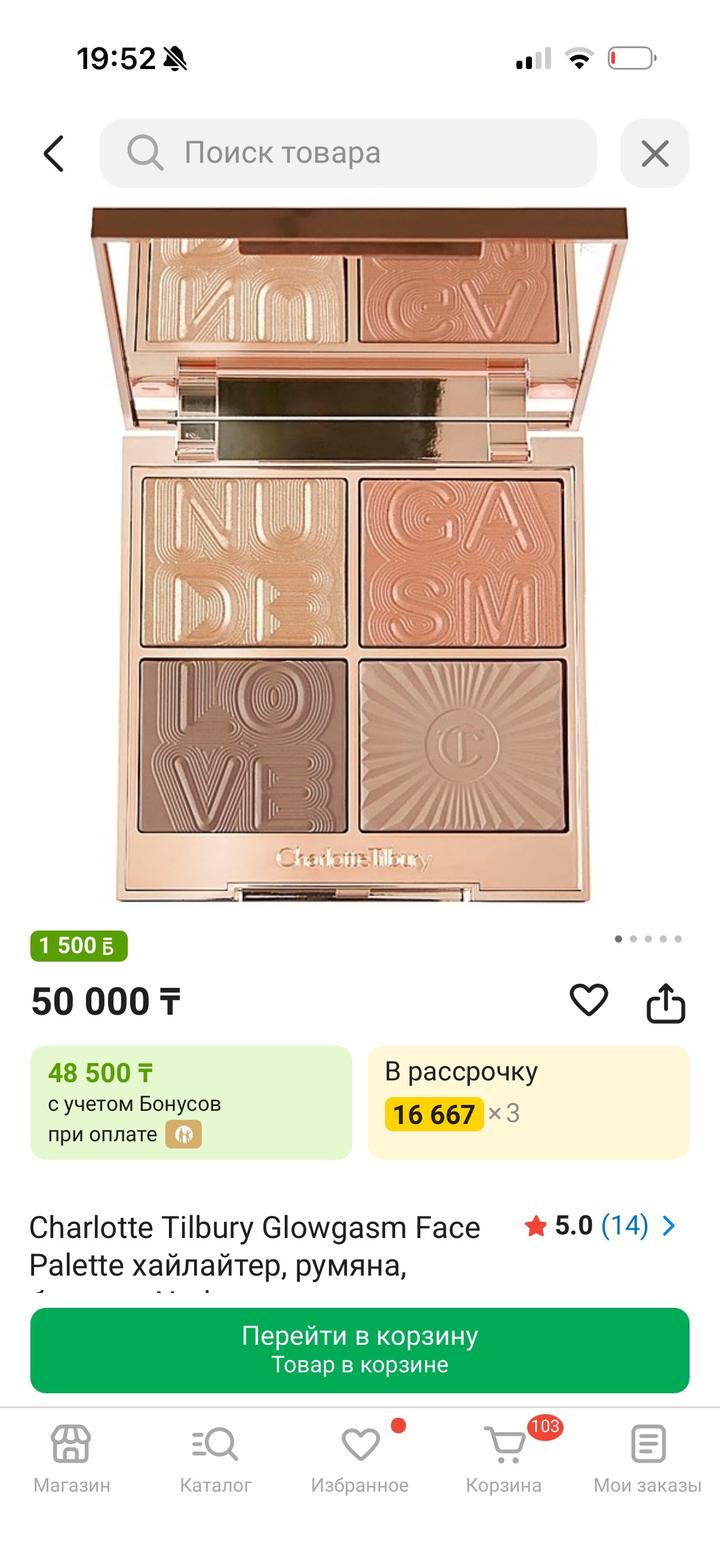720x1565 pixels.
Task: Tap the Поиск товара search field
Action: (348, 153)
